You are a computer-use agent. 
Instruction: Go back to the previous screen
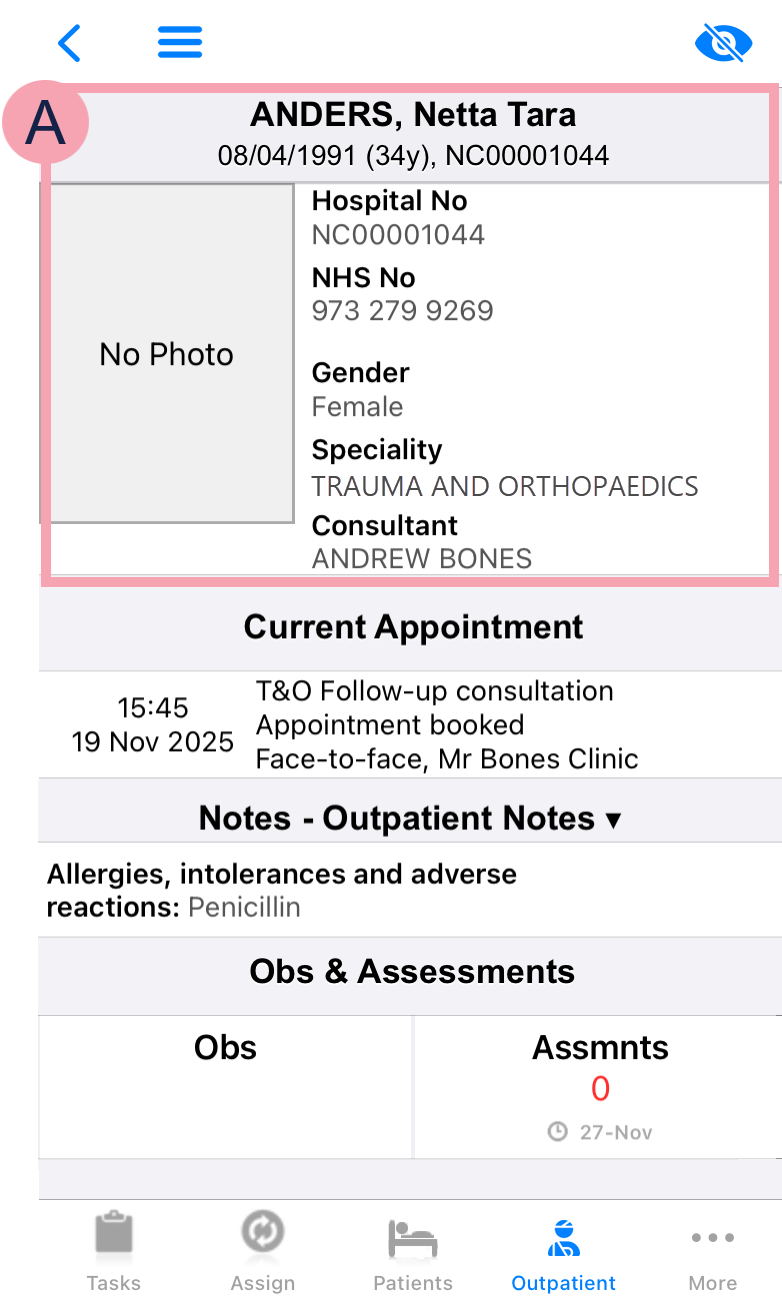click(69, 43)
